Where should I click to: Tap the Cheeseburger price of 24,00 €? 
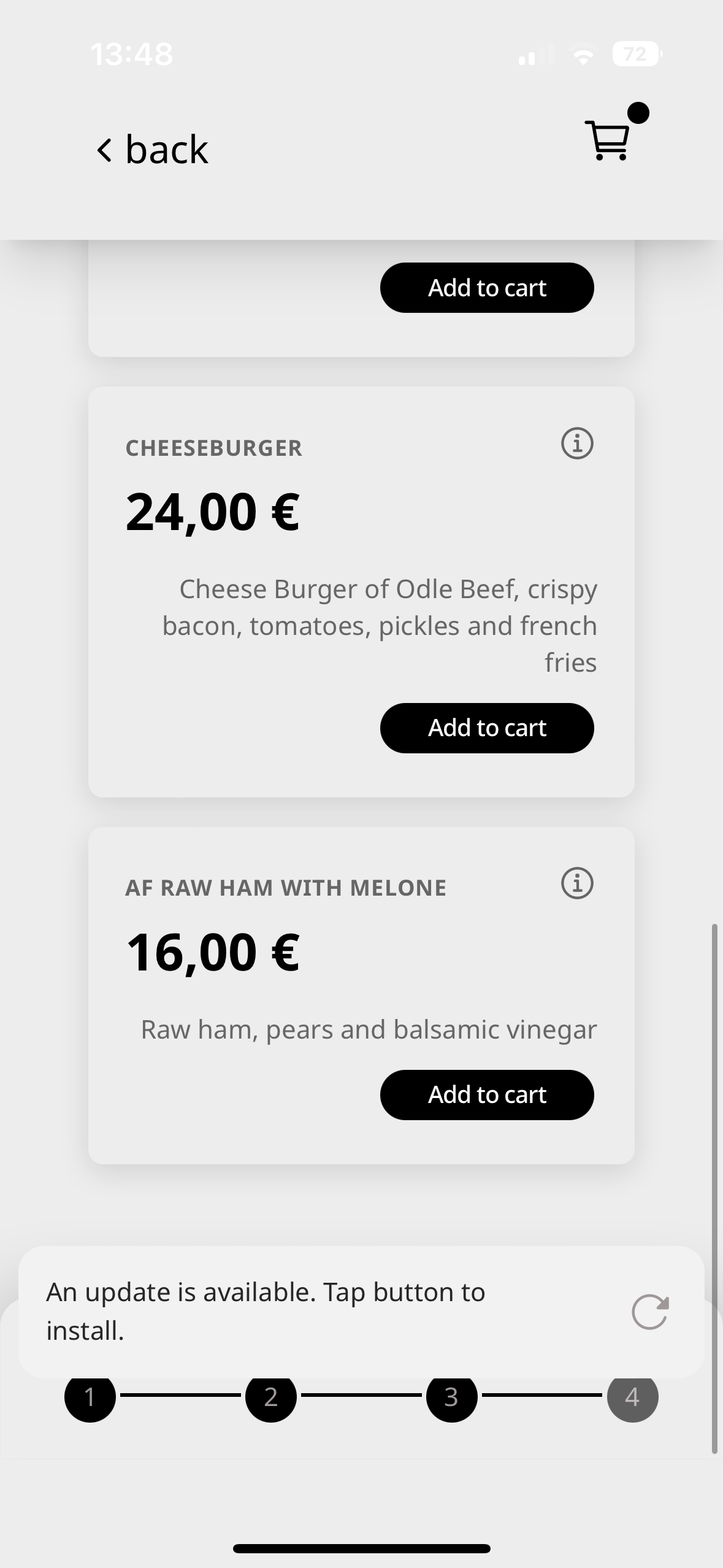[212, 510]
